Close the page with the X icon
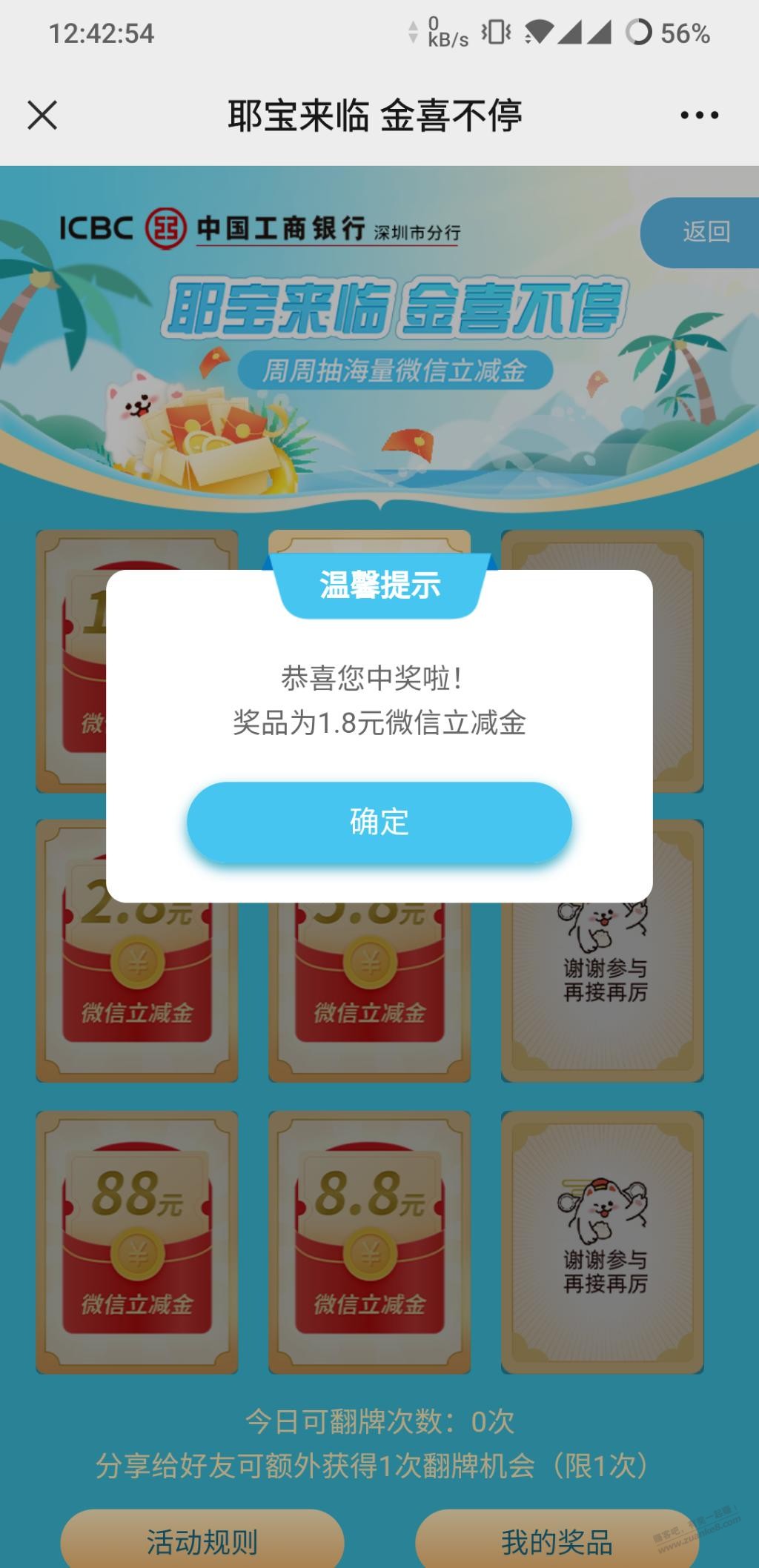Screen dimensions: 759x1568 (42, 116)
